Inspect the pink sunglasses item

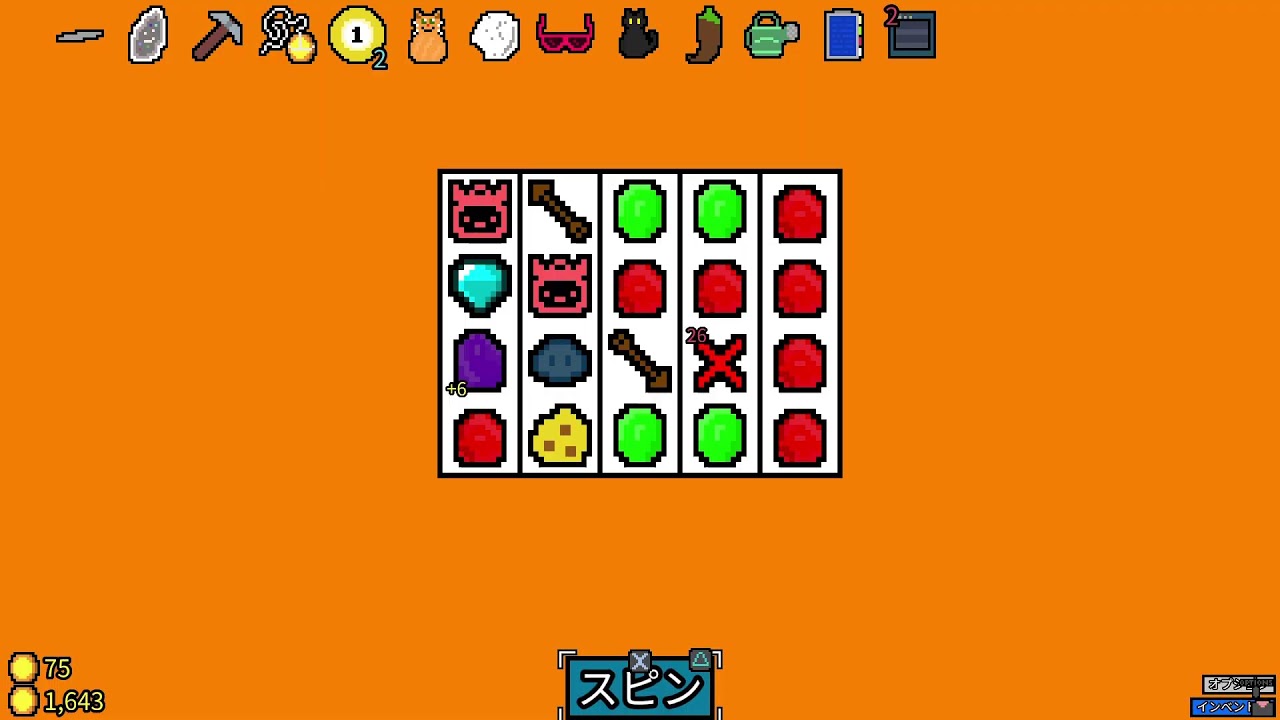tap(565, 35)
